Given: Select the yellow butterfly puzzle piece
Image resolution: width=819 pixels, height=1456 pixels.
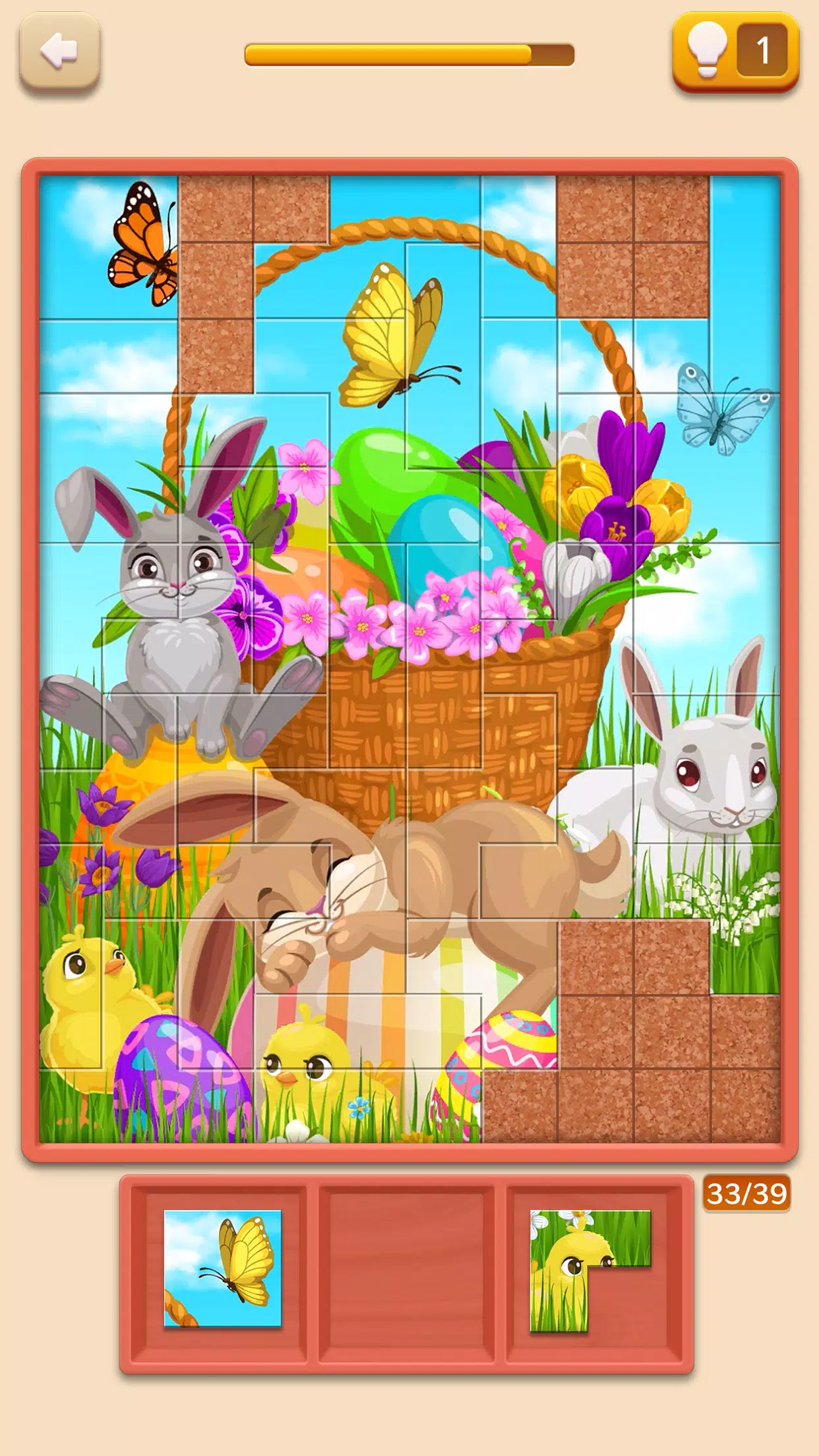Looking at the screenshot, I should [223, 1269].
